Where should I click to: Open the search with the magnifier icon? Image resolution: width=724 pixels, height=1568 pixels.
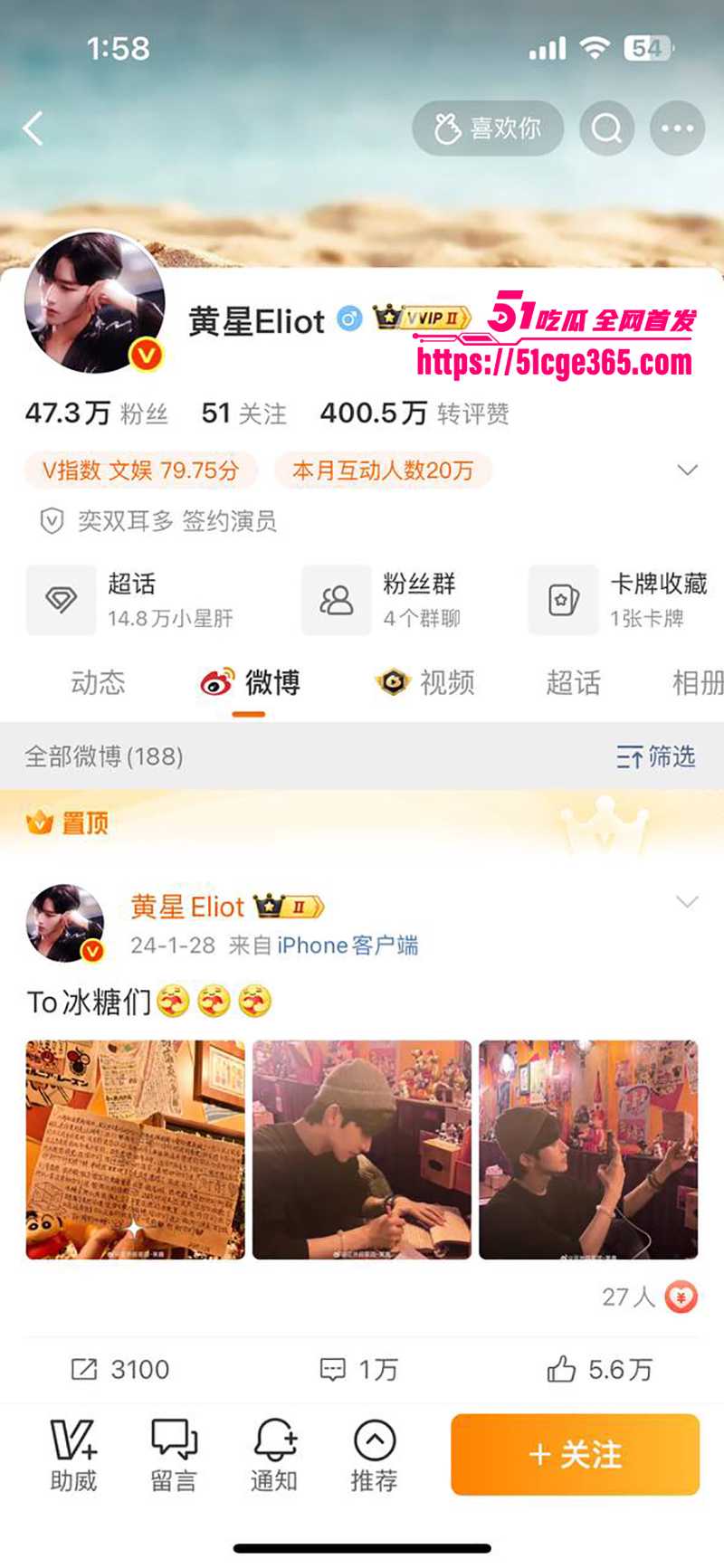[605, 128]
